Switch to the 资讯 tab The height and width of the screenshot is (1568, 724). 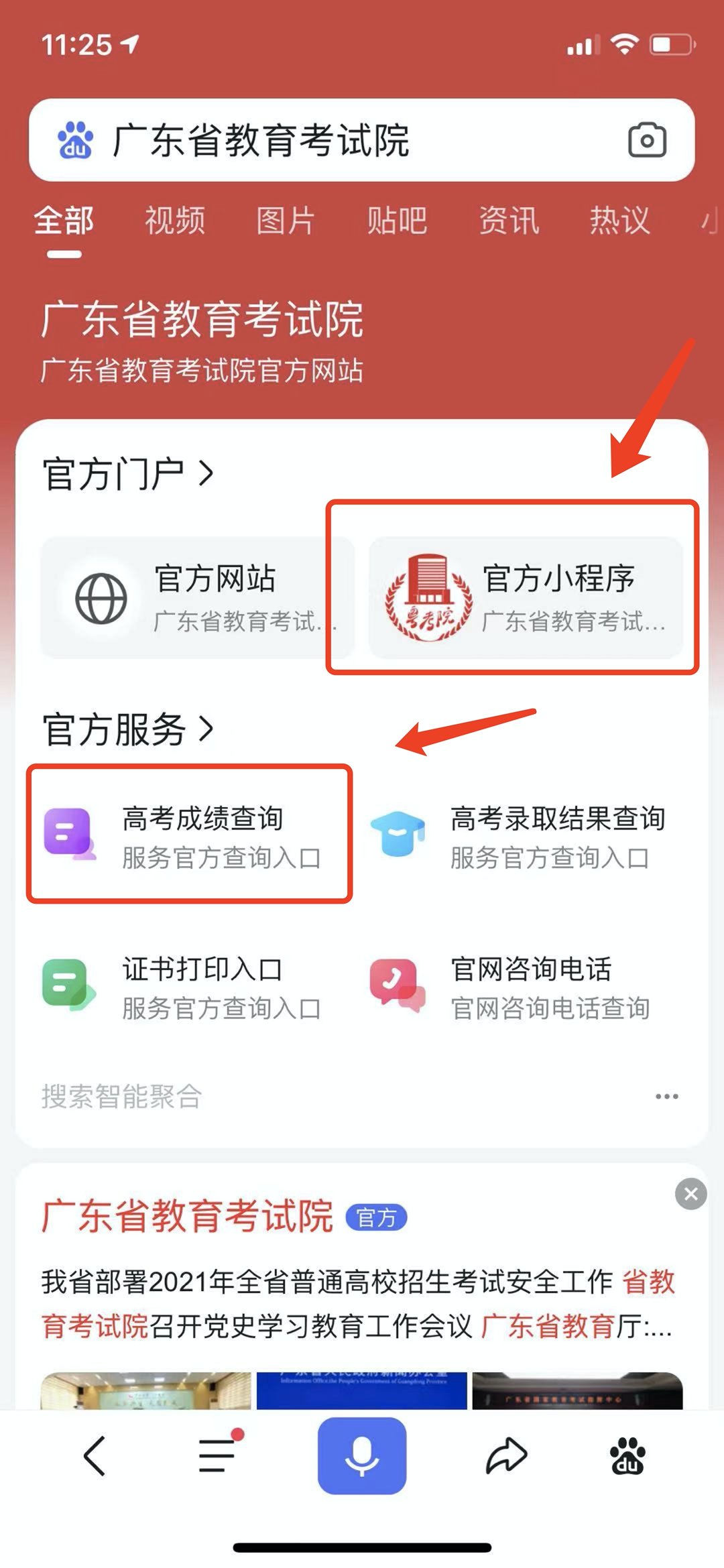click(508, 221)
